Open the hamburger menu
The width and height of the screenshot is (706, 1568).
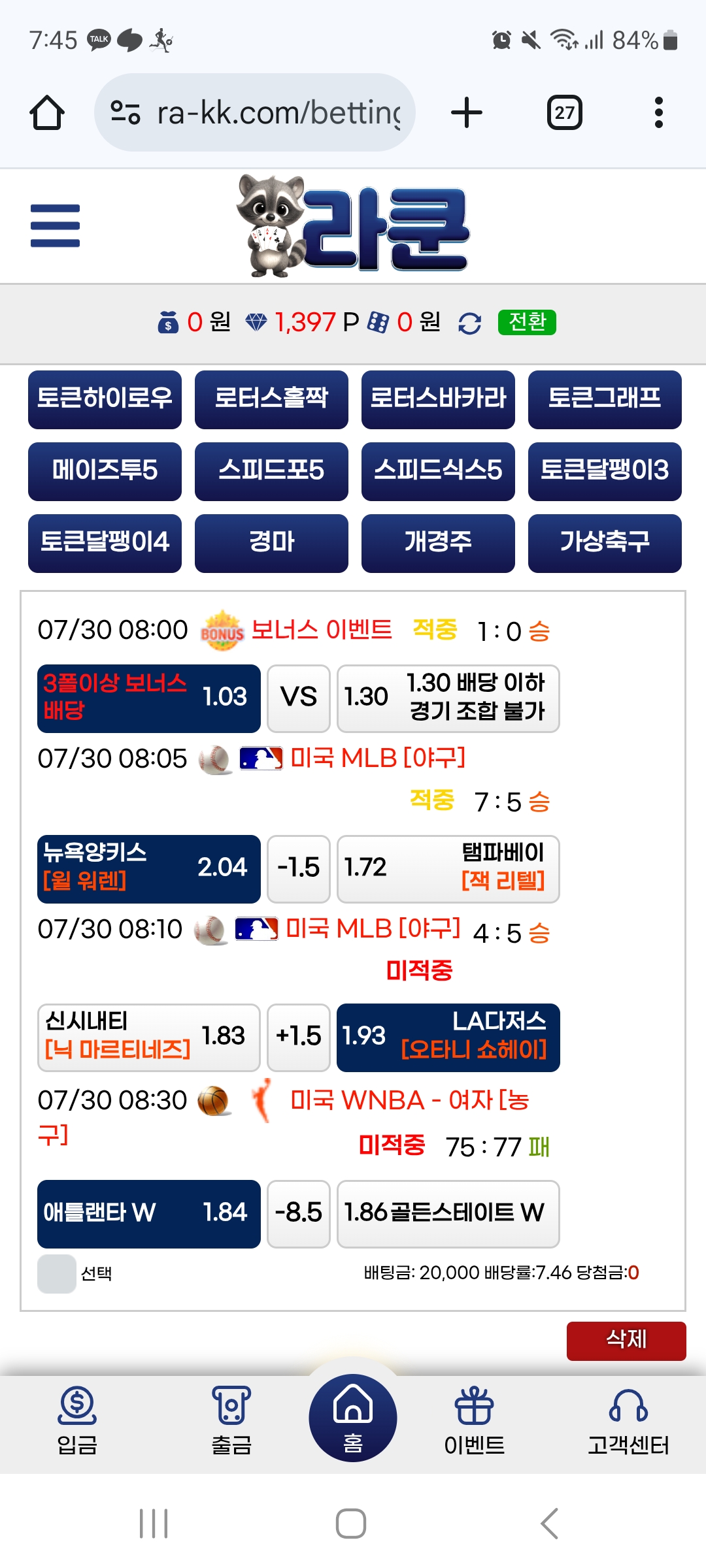(55, 225)
